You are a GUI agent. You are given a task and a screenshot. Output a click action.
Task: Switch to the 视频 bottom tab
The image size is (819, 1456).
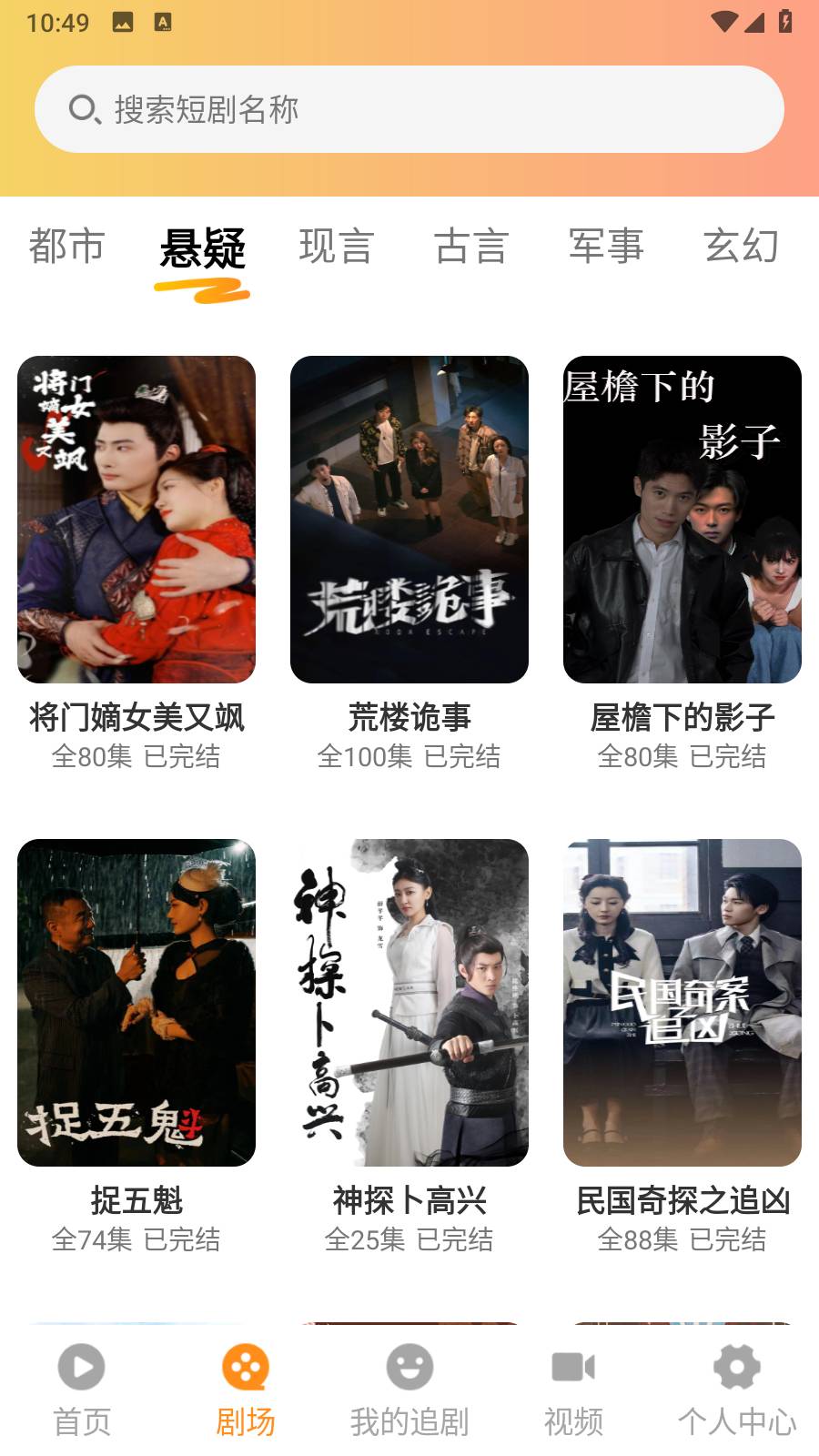[571, 1392]
